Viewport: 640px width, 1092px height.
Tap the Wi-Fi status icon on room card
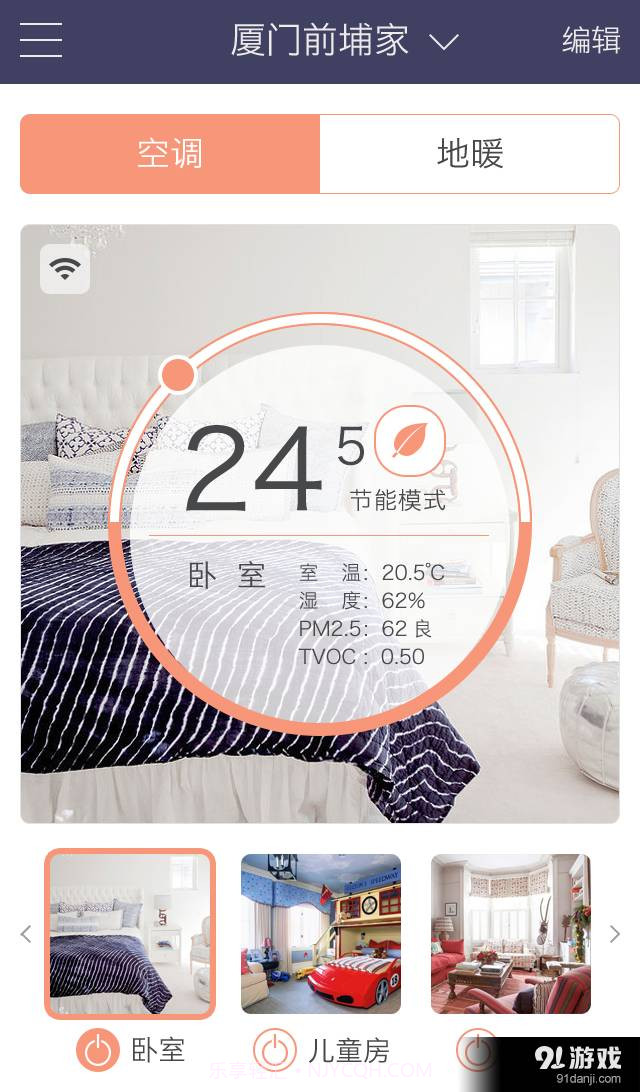coord(65,268)
